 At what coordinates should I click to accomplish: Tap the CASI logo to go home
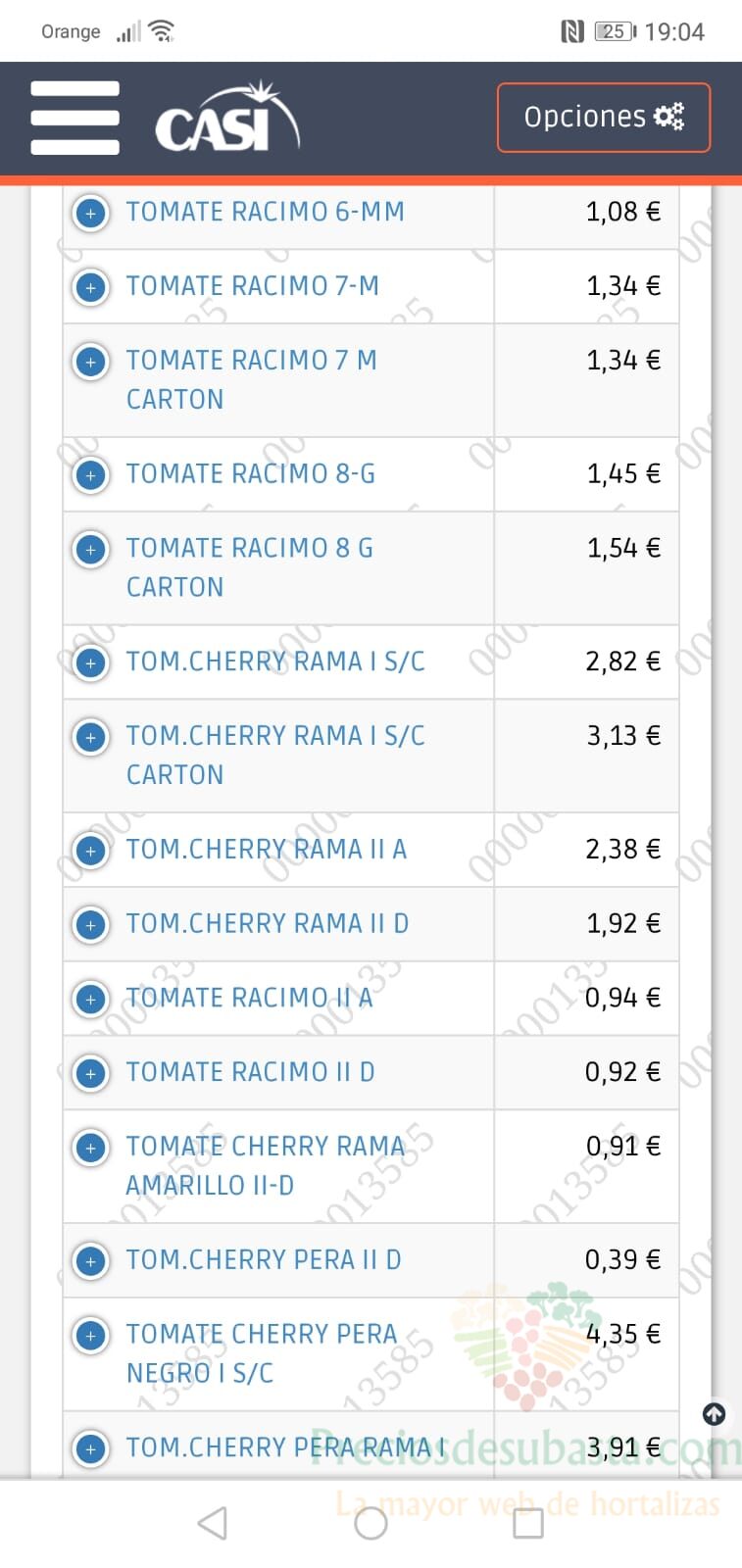coord(227,118)
